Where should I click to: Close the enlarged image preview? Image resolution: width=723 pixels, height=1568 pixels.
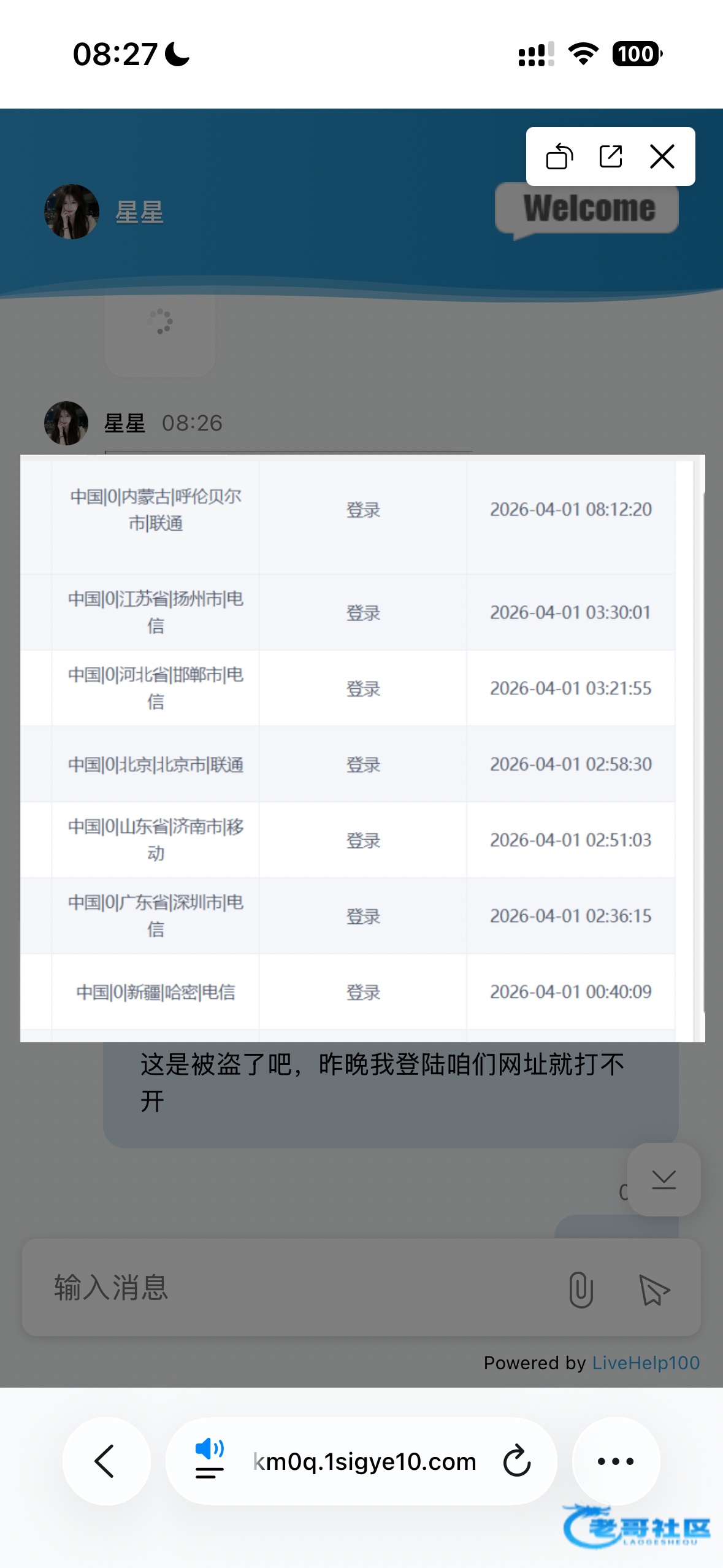click(662, 156)
